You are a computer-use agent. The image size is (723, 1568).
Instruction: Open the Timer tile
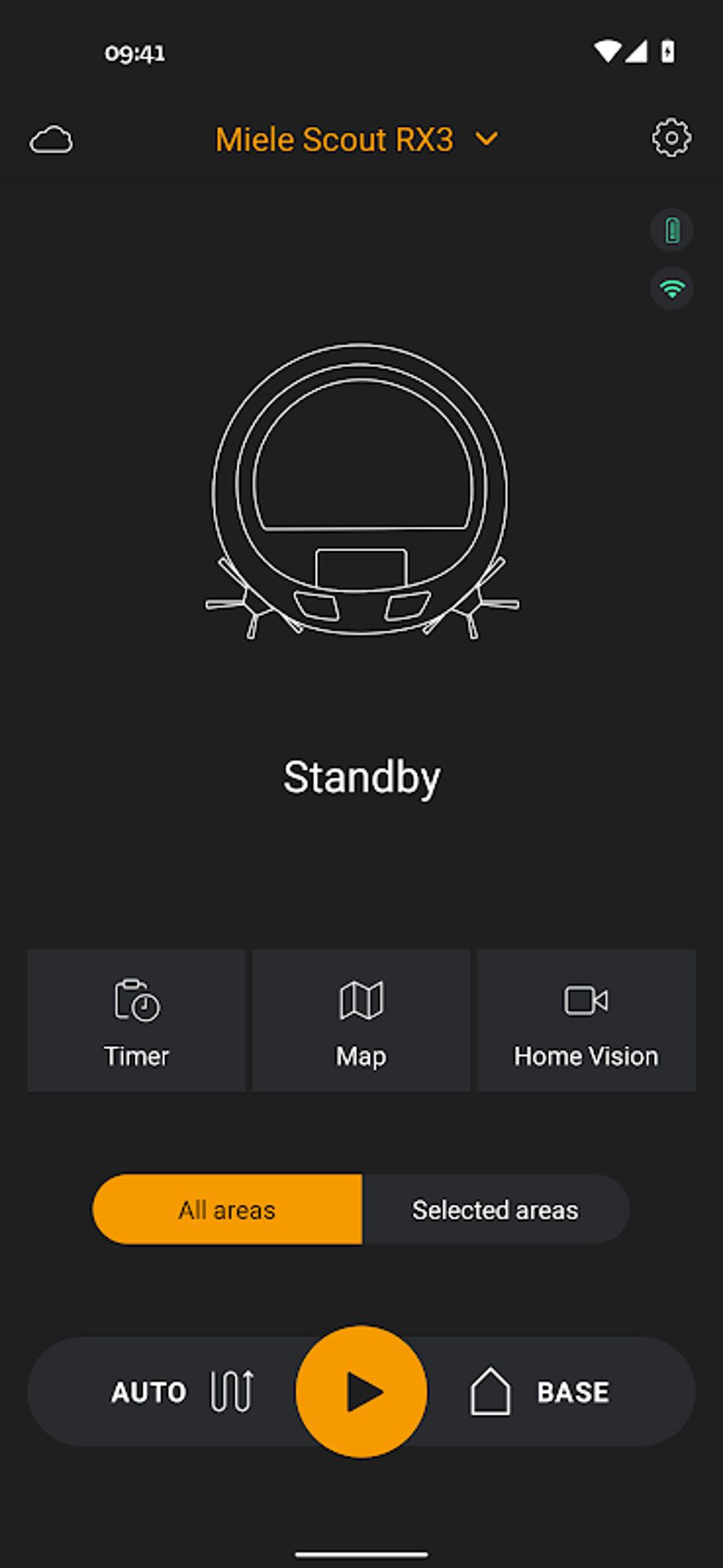(x=137, y=1020)
